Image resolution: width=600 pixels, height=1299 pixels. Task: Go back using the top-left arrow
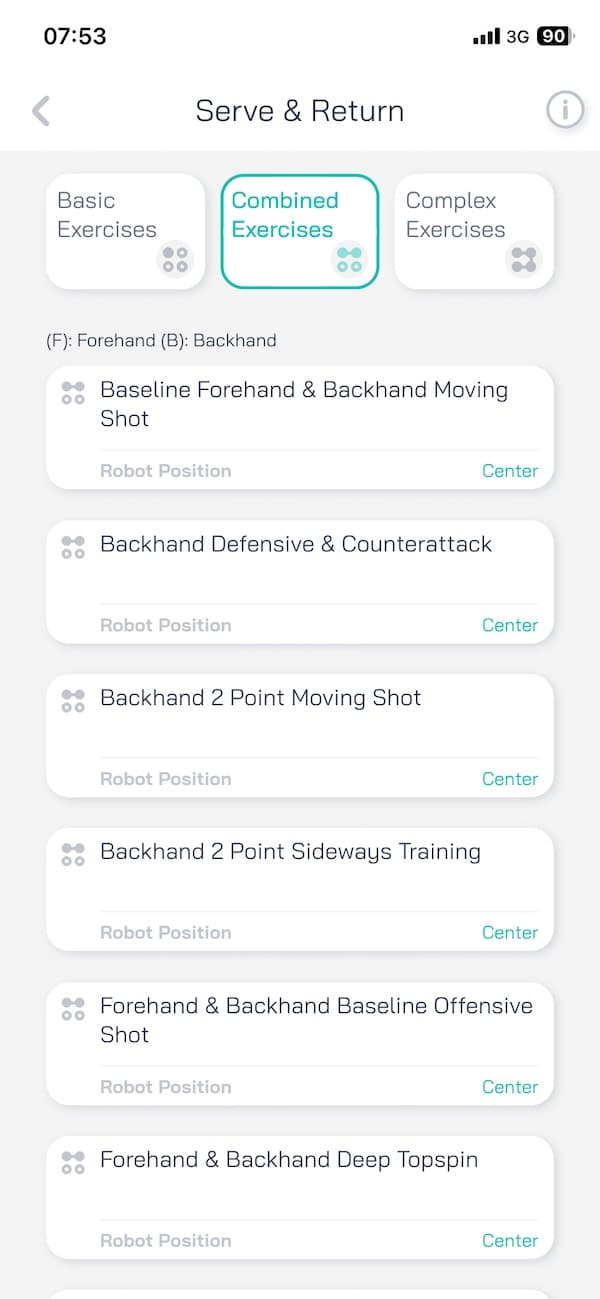[x=41, y=111]
